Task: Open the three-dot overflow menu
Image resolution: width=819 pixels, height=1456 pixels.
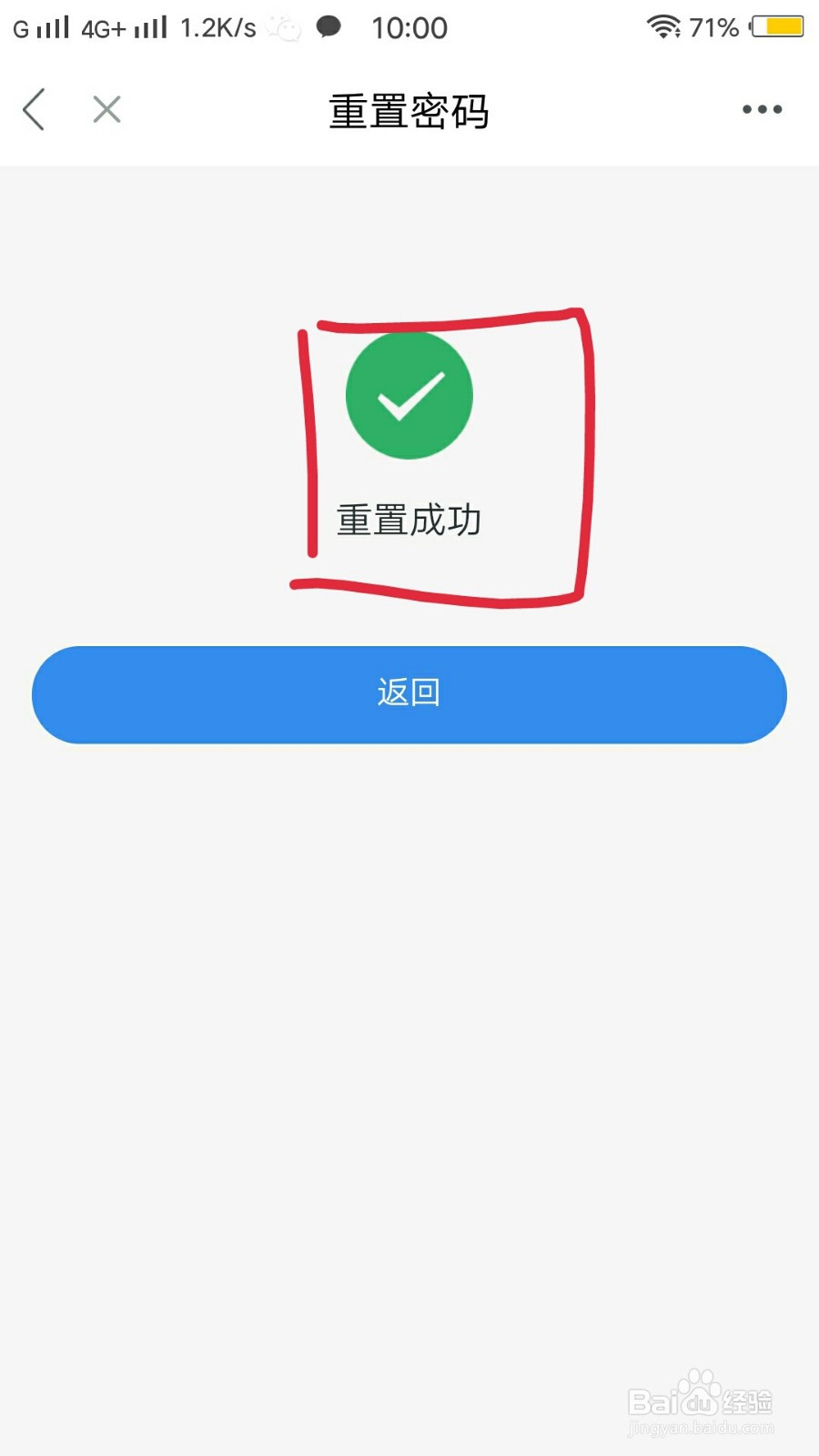Action: (762, 109)
